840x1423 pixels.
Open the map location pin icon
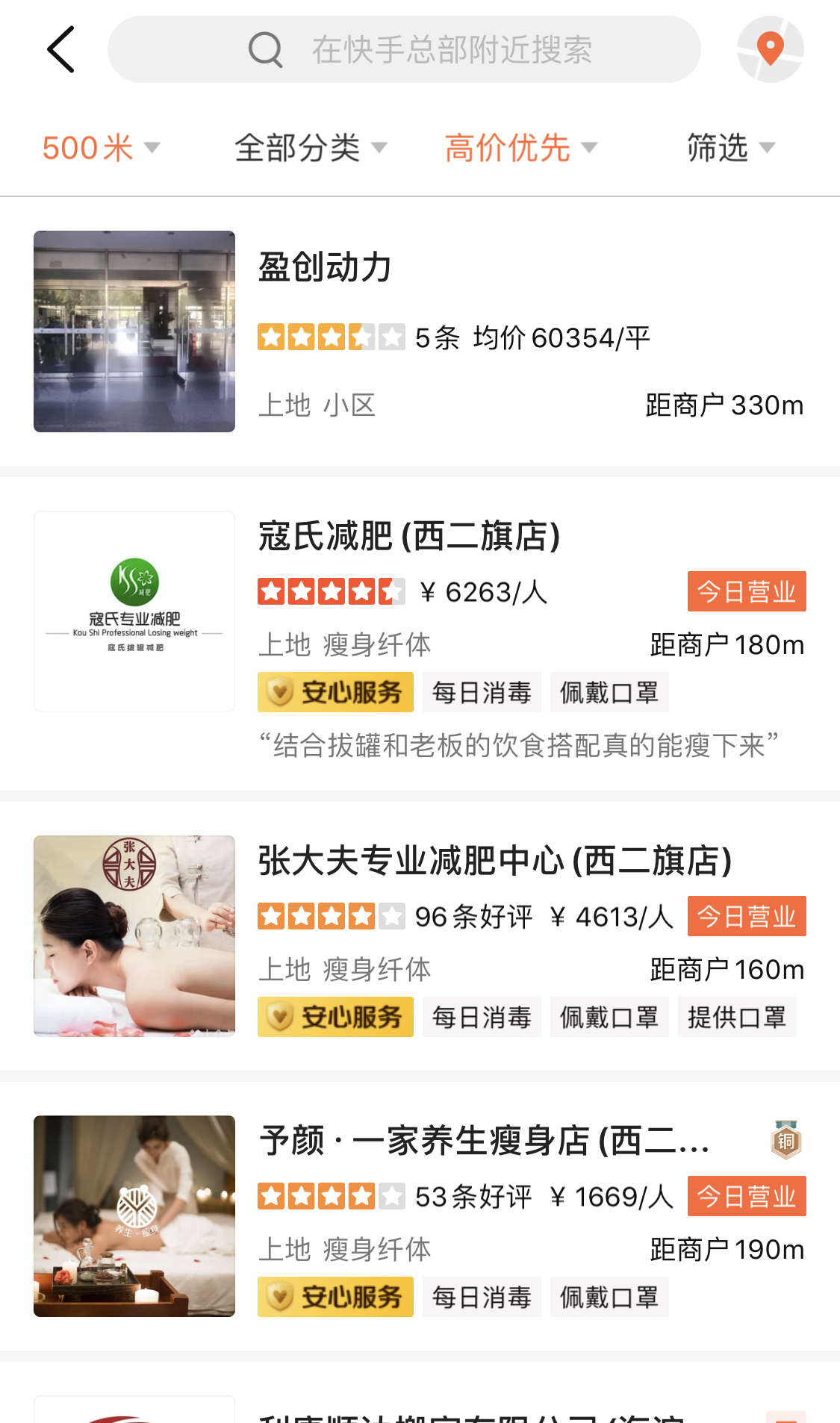point(770,49)
